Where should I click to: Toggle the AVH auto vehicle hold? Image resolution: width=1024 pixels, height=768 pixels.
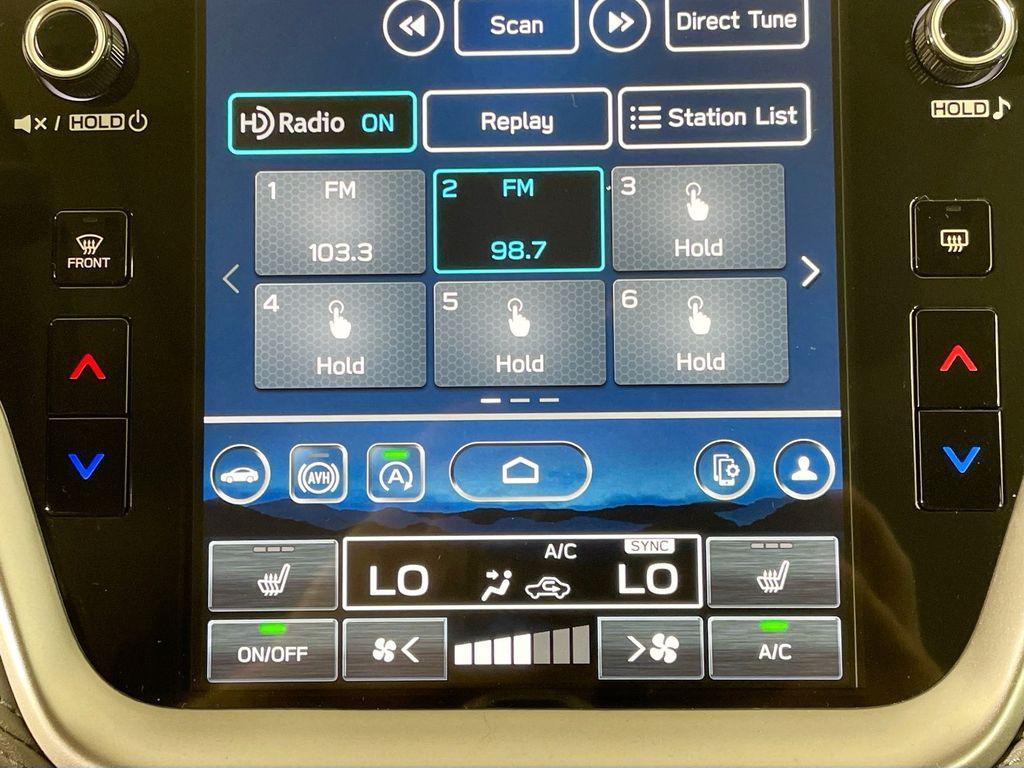(318, 474)
